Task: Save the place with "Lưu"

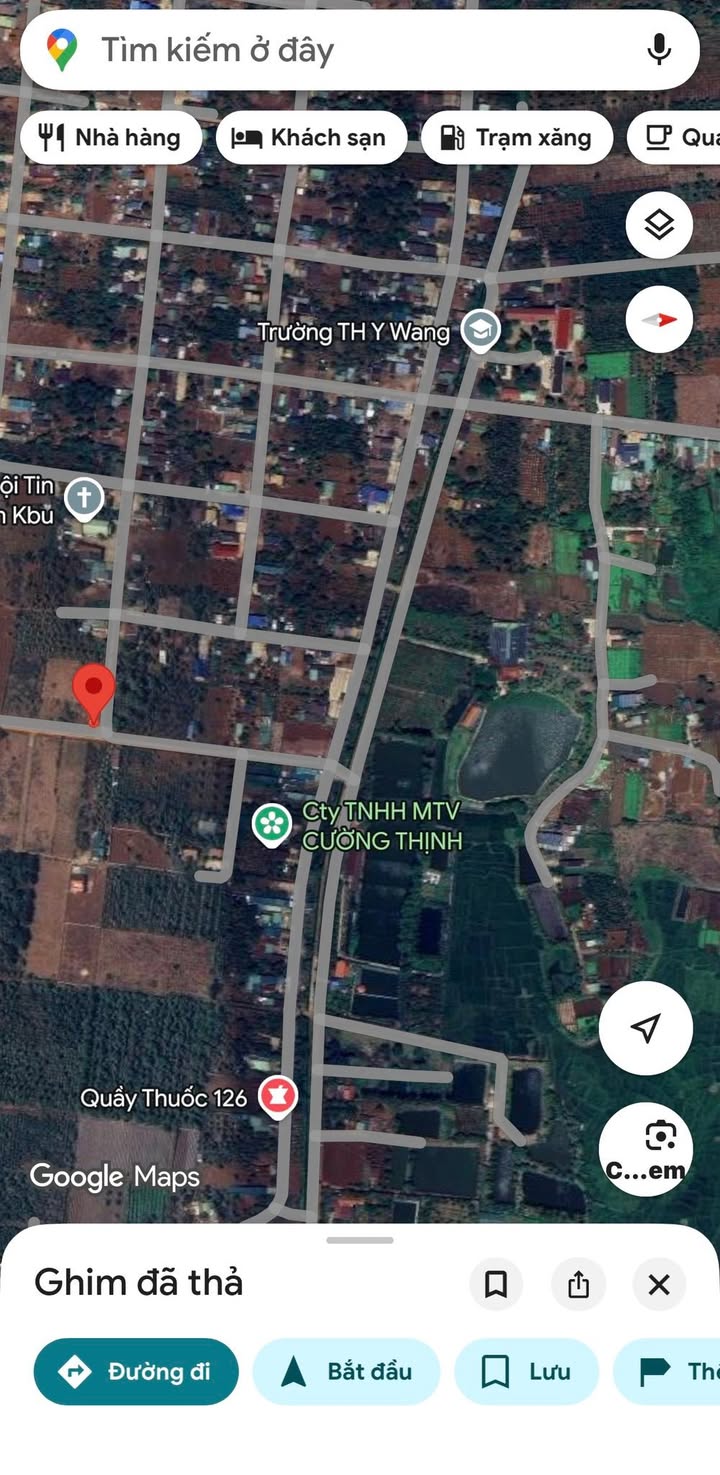Action: point(526,1372)
